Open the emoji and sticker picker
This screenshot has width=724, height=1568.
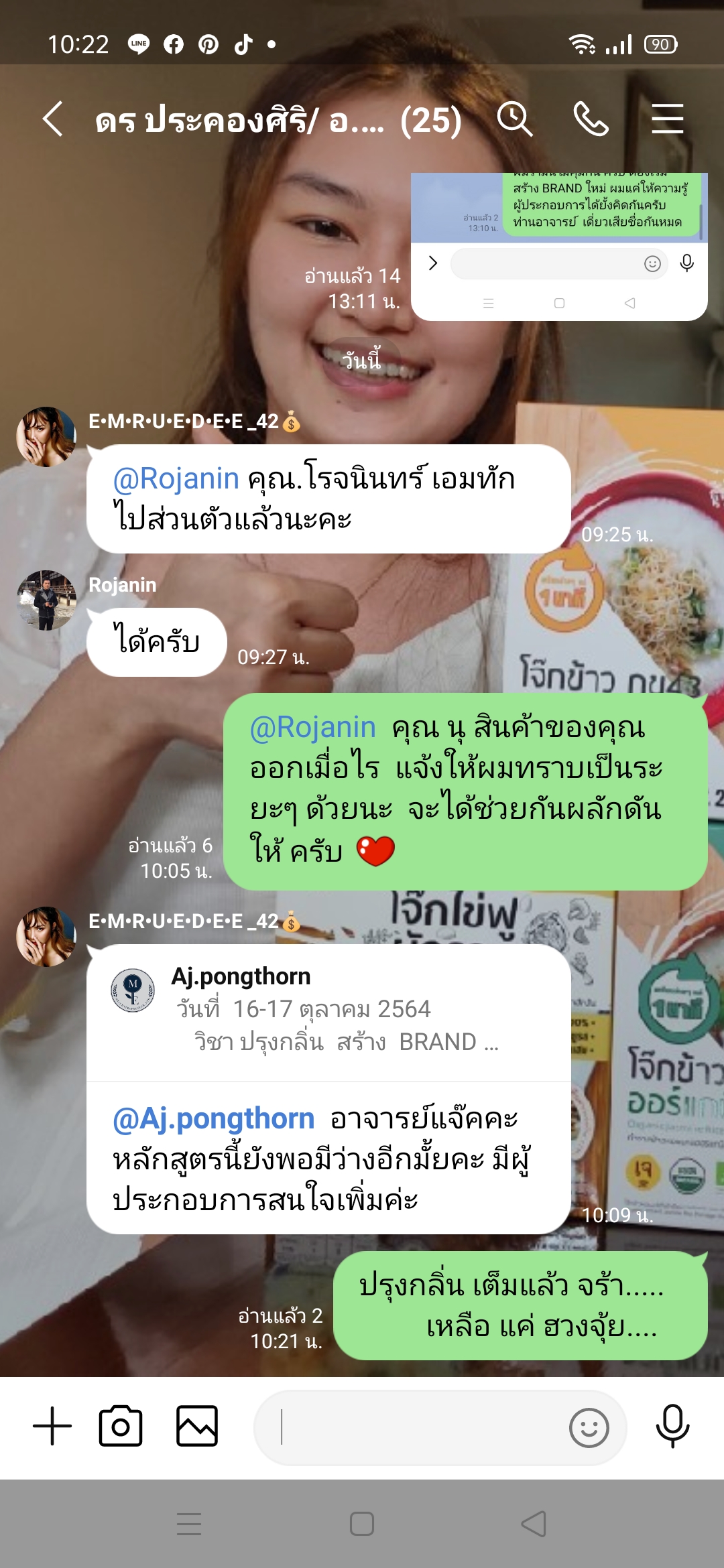(x=589, y=1427)
